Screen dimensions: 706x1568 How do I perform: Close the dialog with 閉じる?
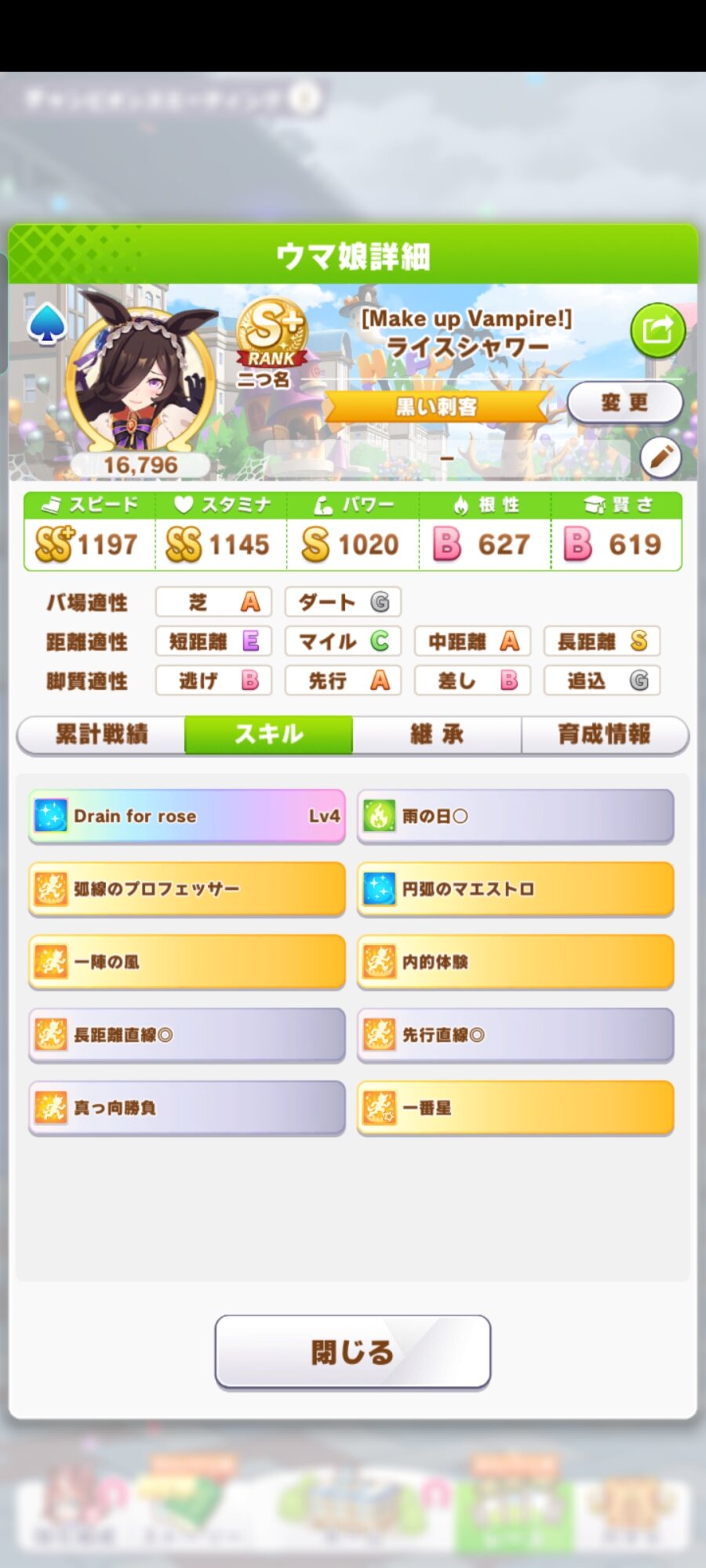[352, 1352]
